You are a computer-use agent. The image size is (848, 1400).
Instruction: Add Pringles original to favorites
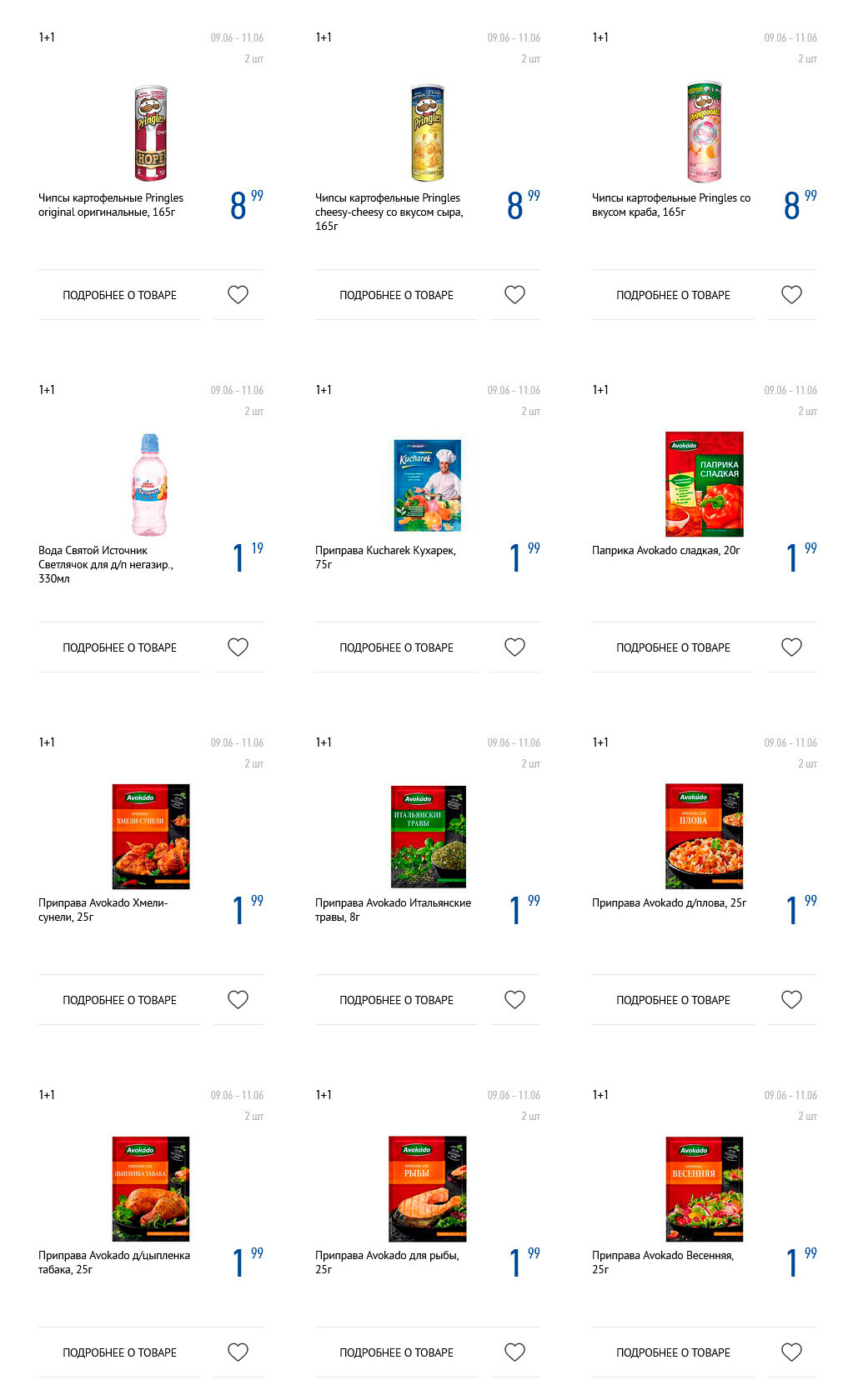238,295
